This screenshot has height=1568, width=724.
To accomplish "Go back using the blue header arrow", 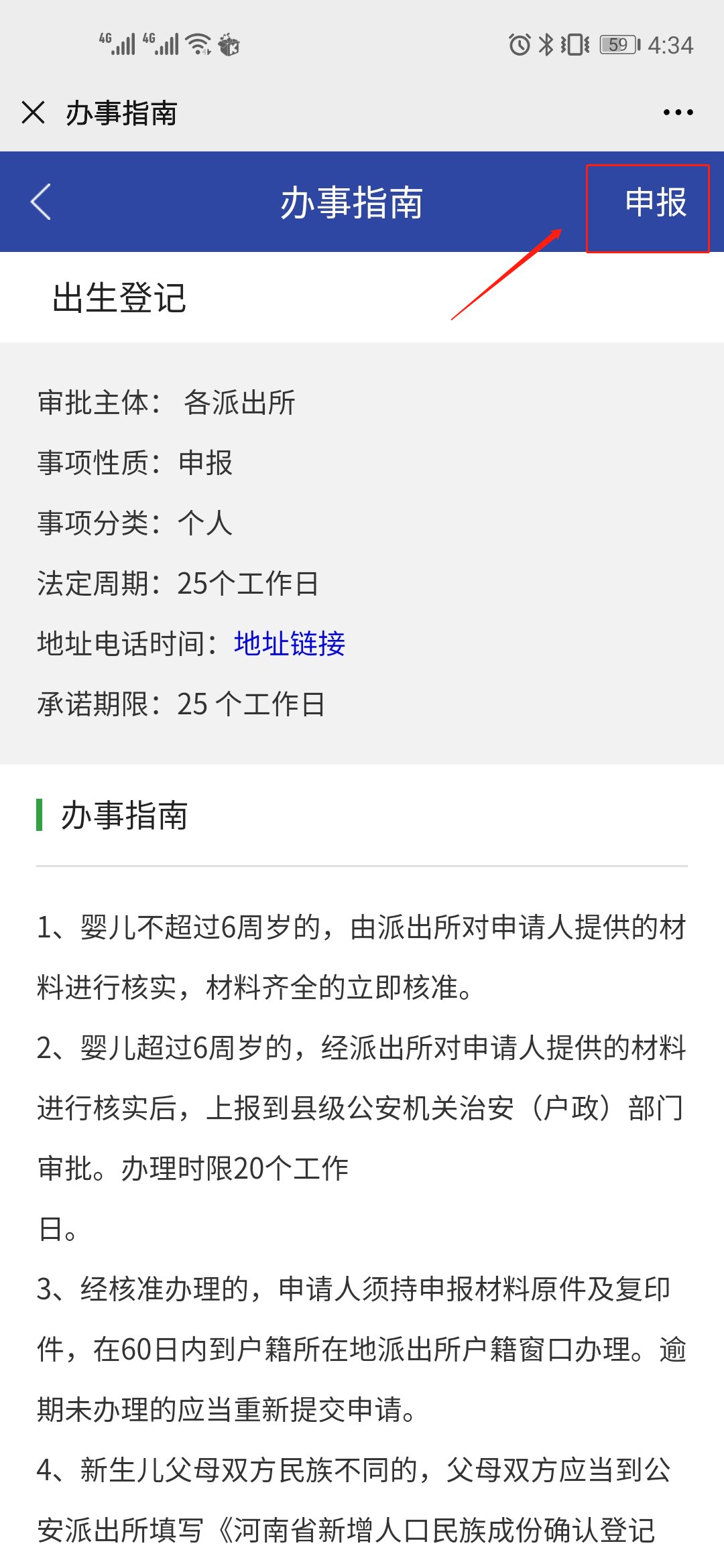I will (x=41, y=202).
